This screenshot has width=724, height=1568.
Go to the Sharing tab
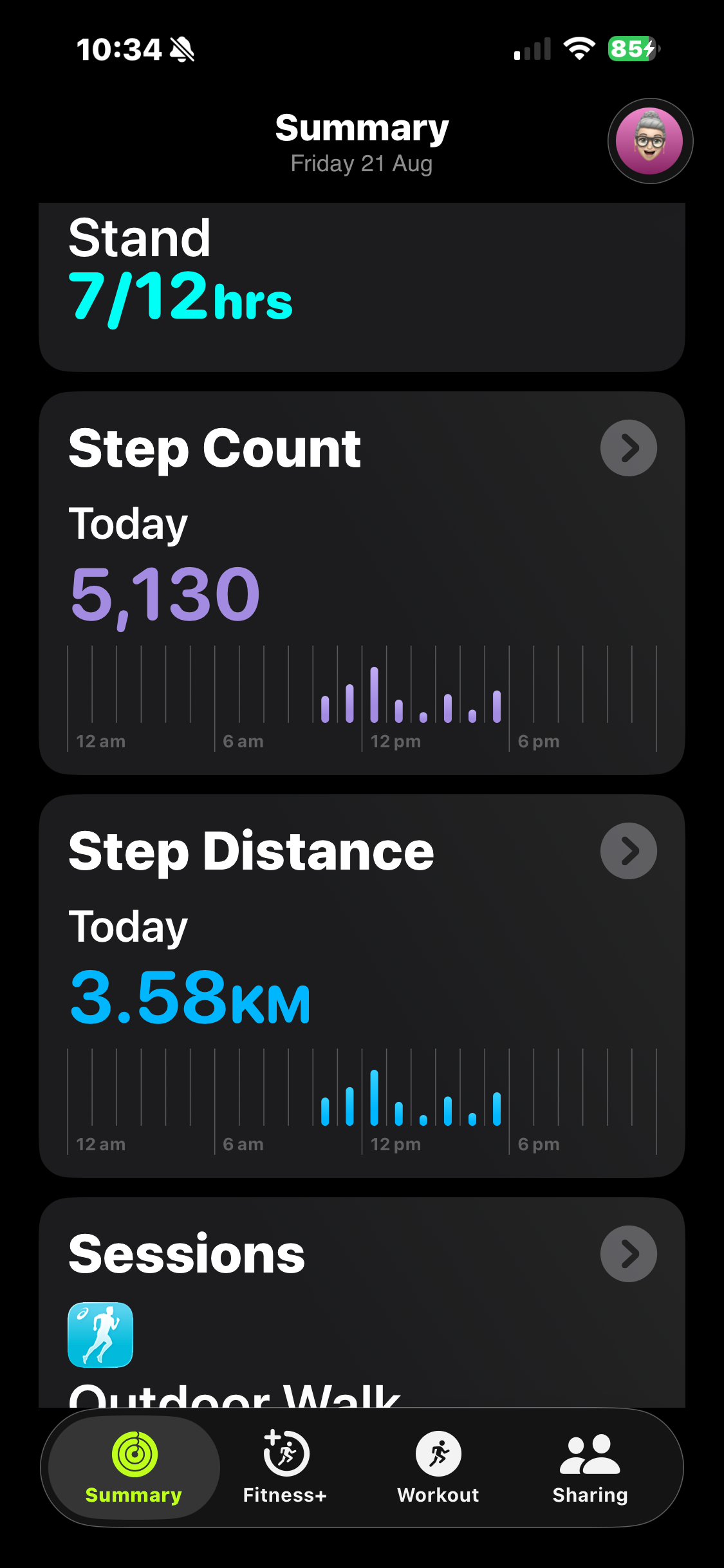pos(590,1468)
